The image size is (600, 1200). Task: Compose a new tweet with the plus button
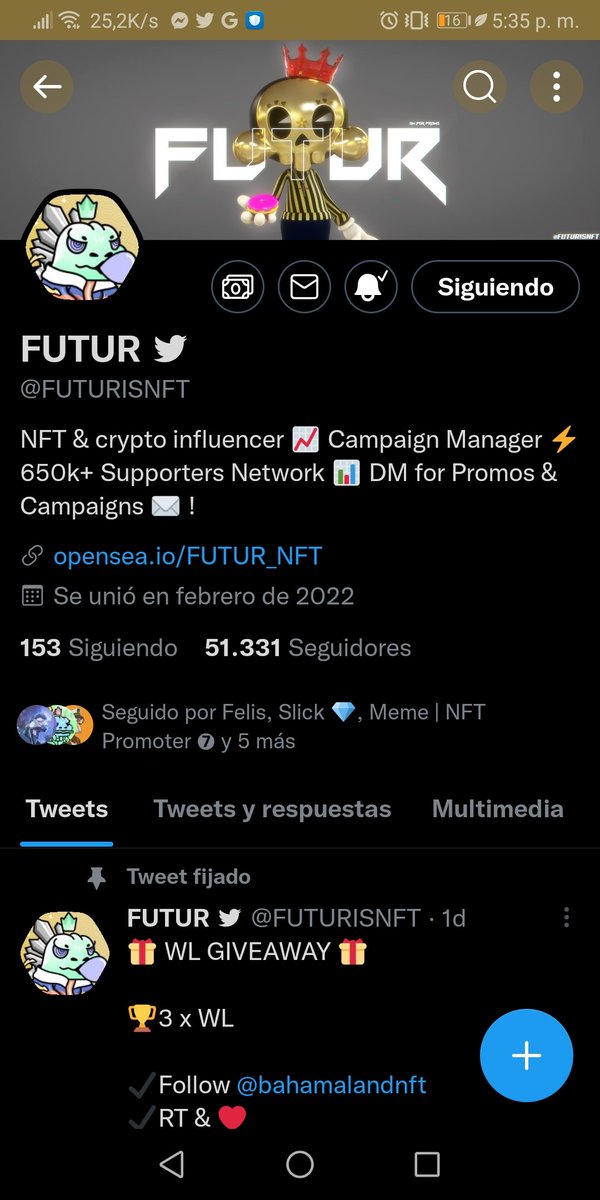tap(526, 1056)
